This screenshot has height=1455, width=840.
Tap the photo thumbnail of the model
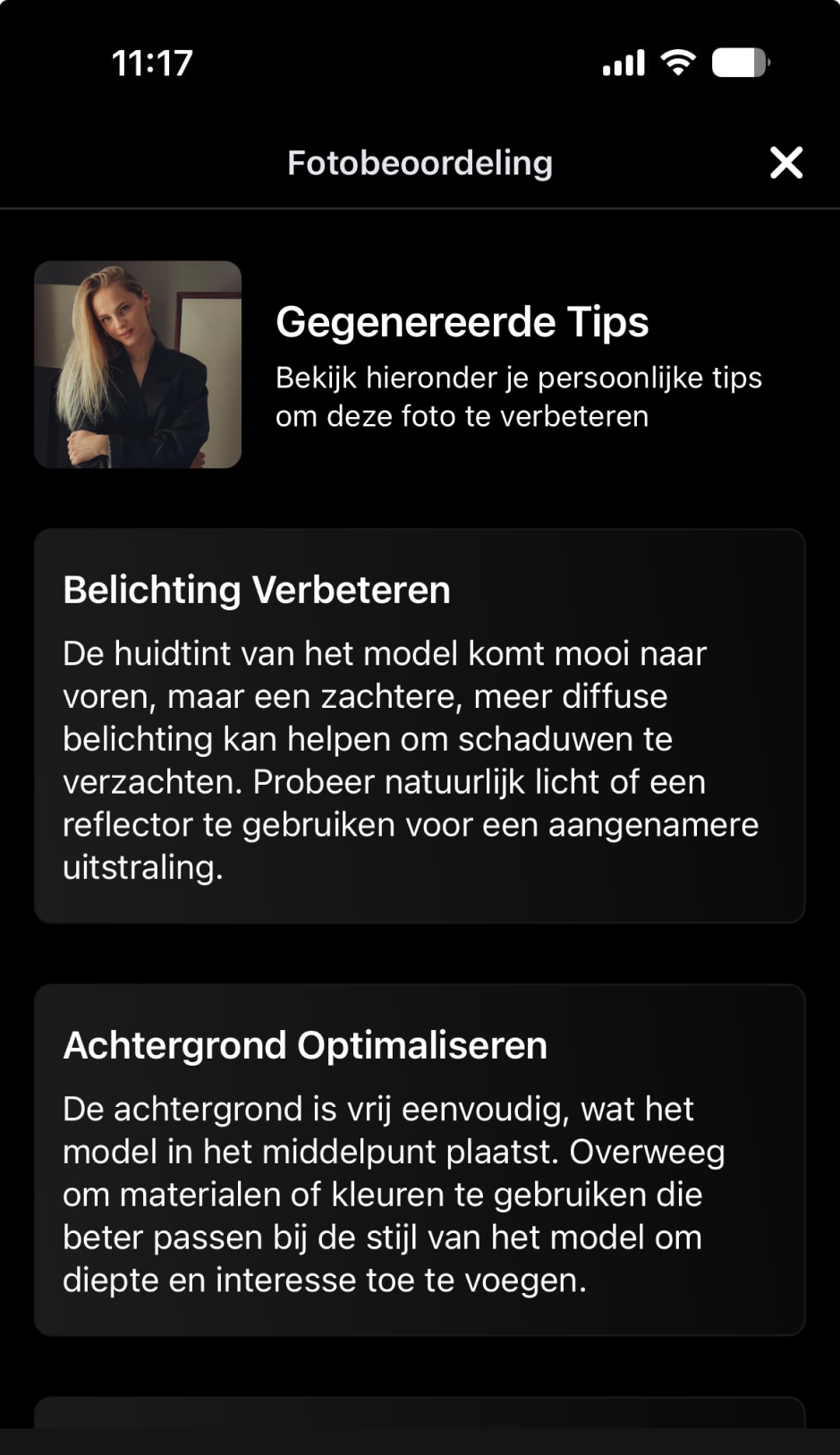(137, 363)
